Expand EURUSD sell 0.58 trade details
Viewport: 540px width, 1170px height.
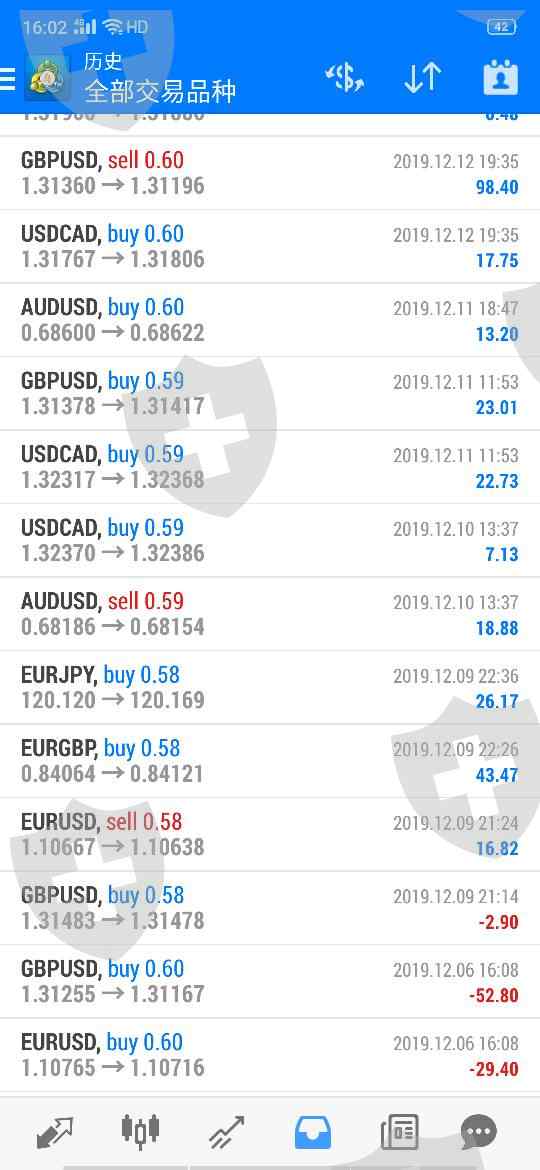(270, 834)
